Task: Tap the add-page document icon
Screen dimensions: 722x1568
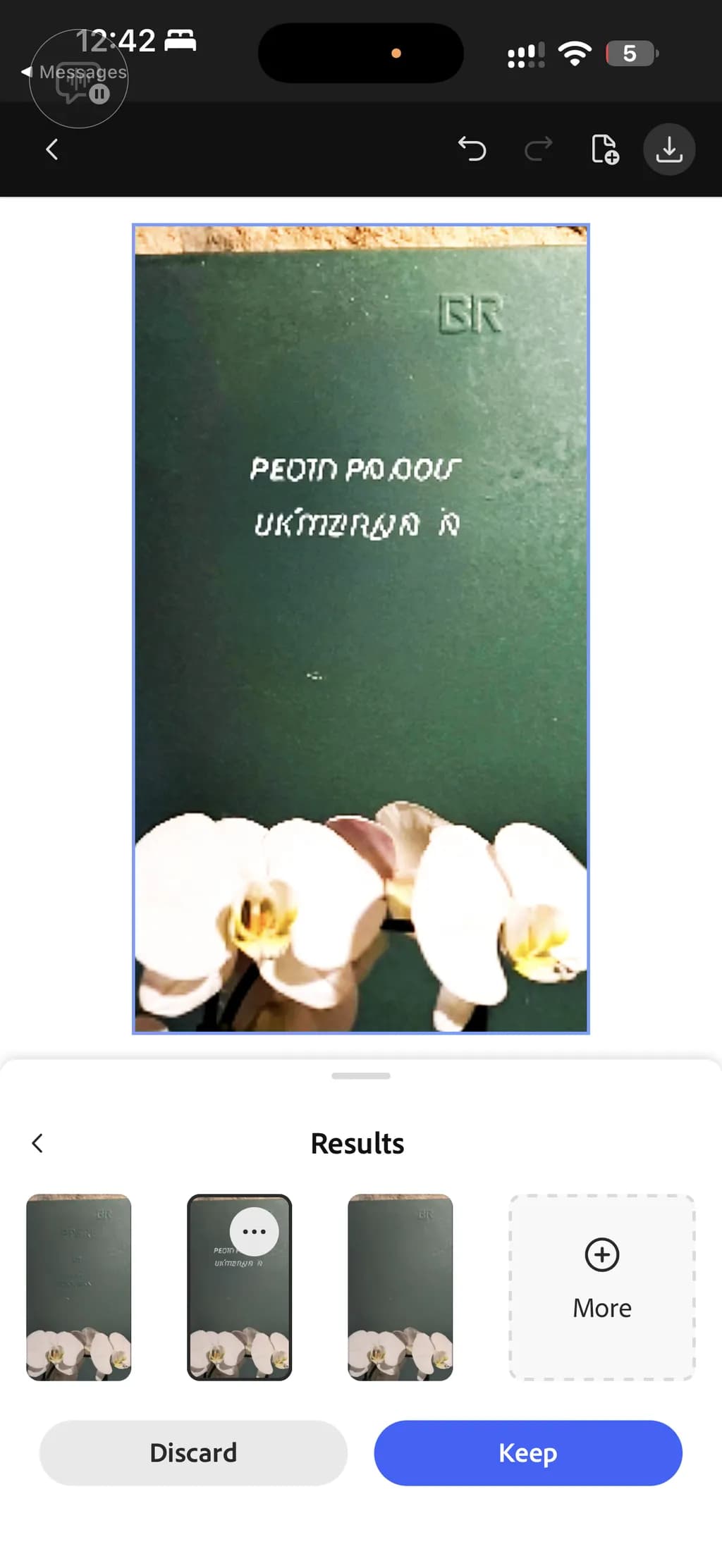Action: (x=605, y=149)
